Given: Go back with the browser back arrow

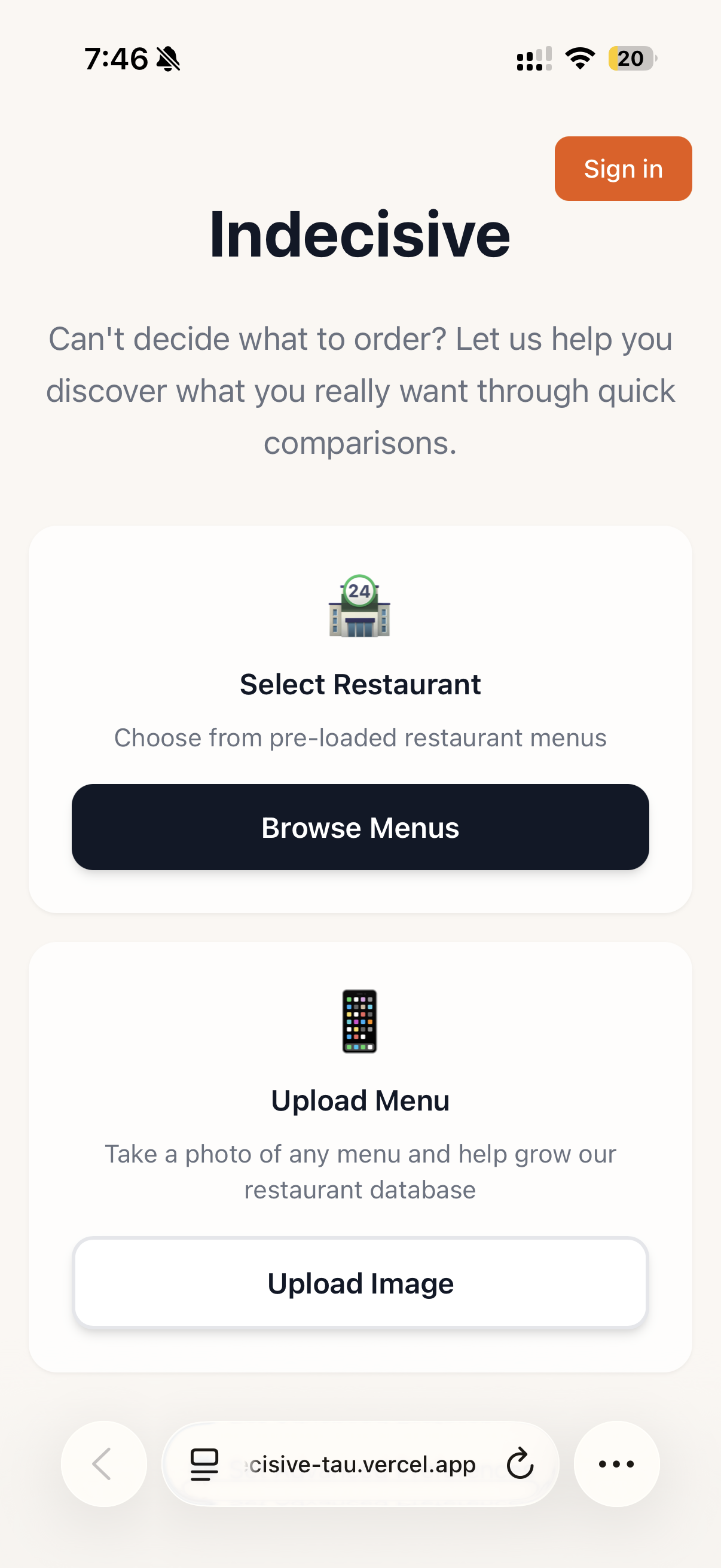Looking at the screenshot, I should click(103, 1464).
